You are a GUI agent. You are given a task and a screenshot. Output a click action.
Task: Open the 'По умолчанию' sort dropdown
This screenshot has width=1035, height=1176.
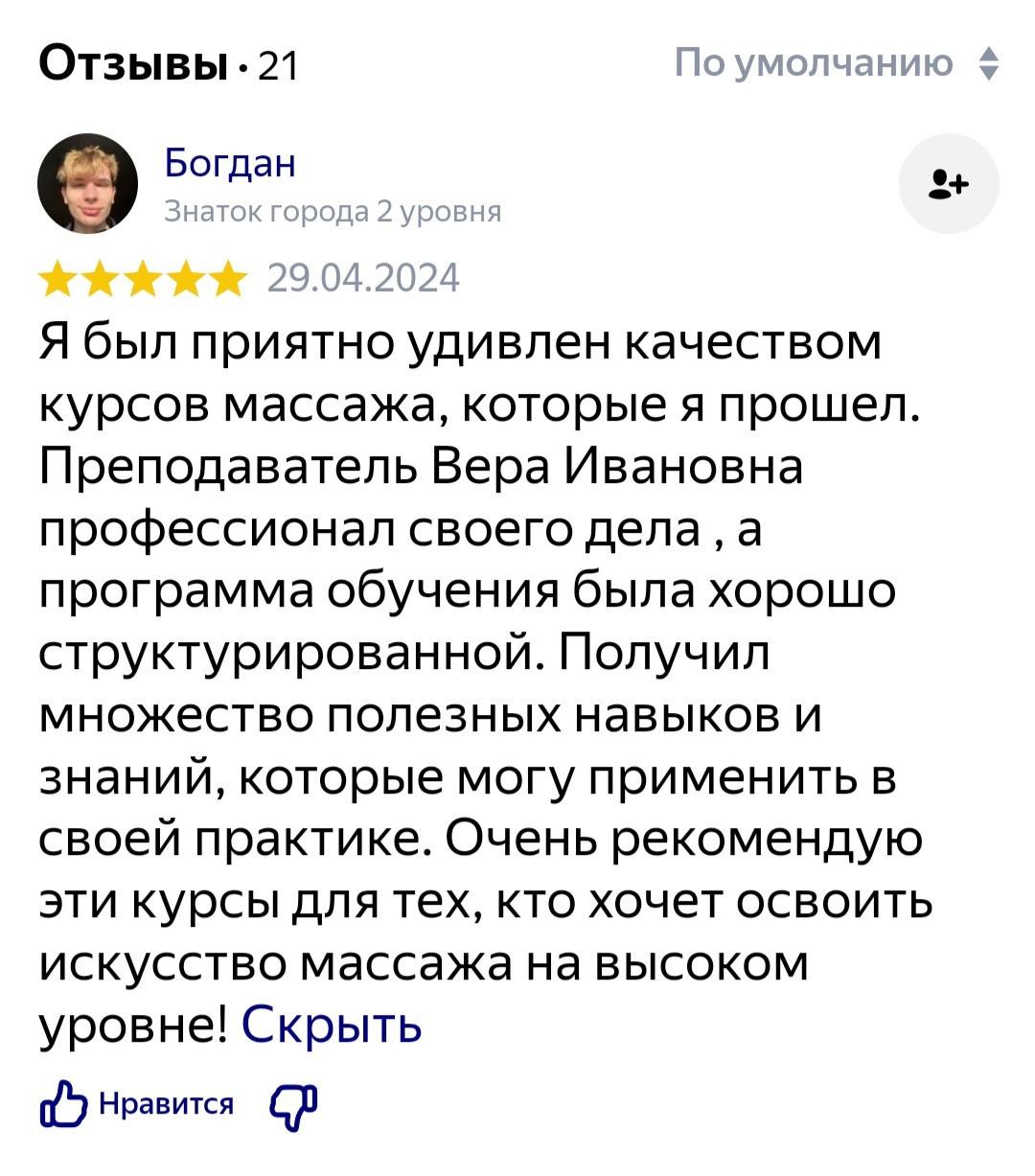(x=836, y=63)
